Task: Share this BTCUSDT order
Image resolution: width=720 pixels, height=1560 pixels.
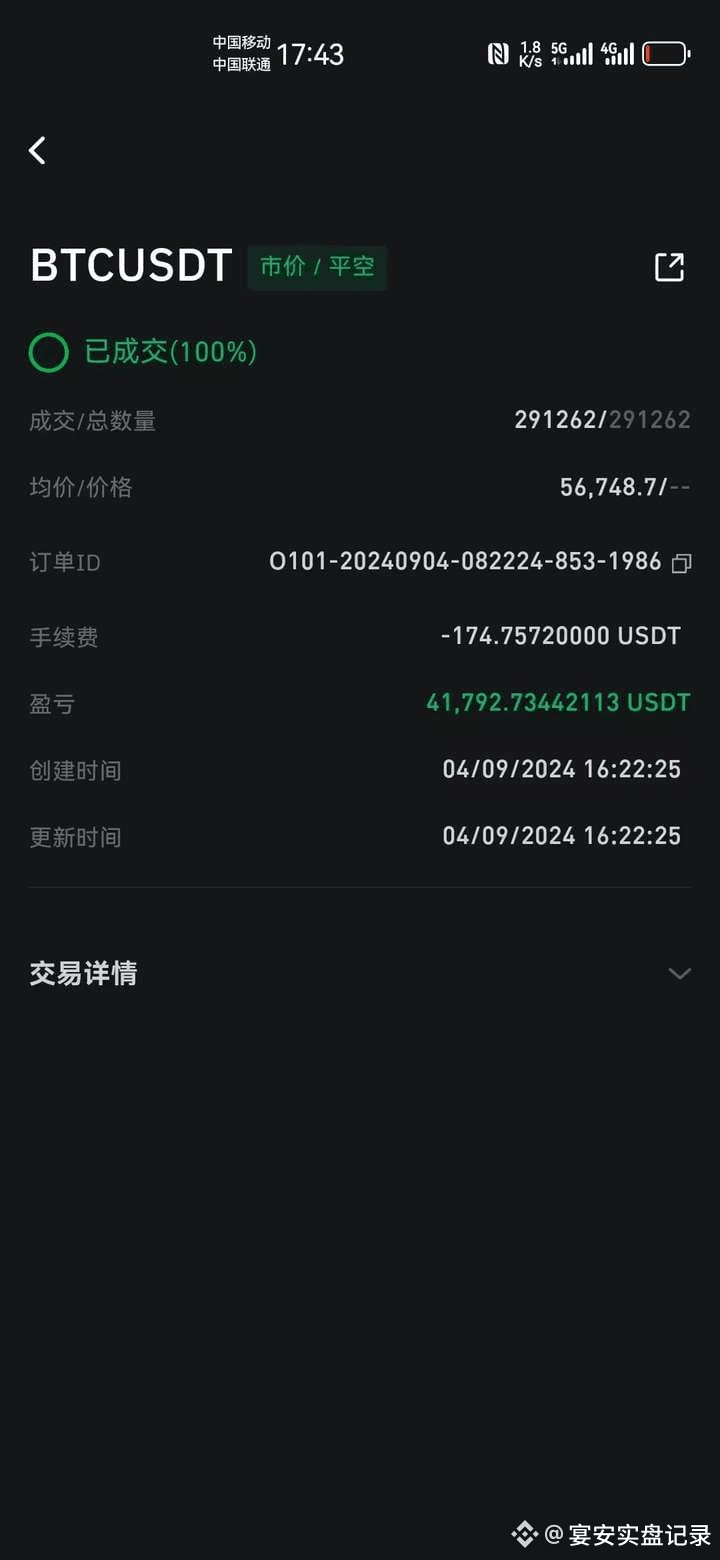Action: pos(669,267)
